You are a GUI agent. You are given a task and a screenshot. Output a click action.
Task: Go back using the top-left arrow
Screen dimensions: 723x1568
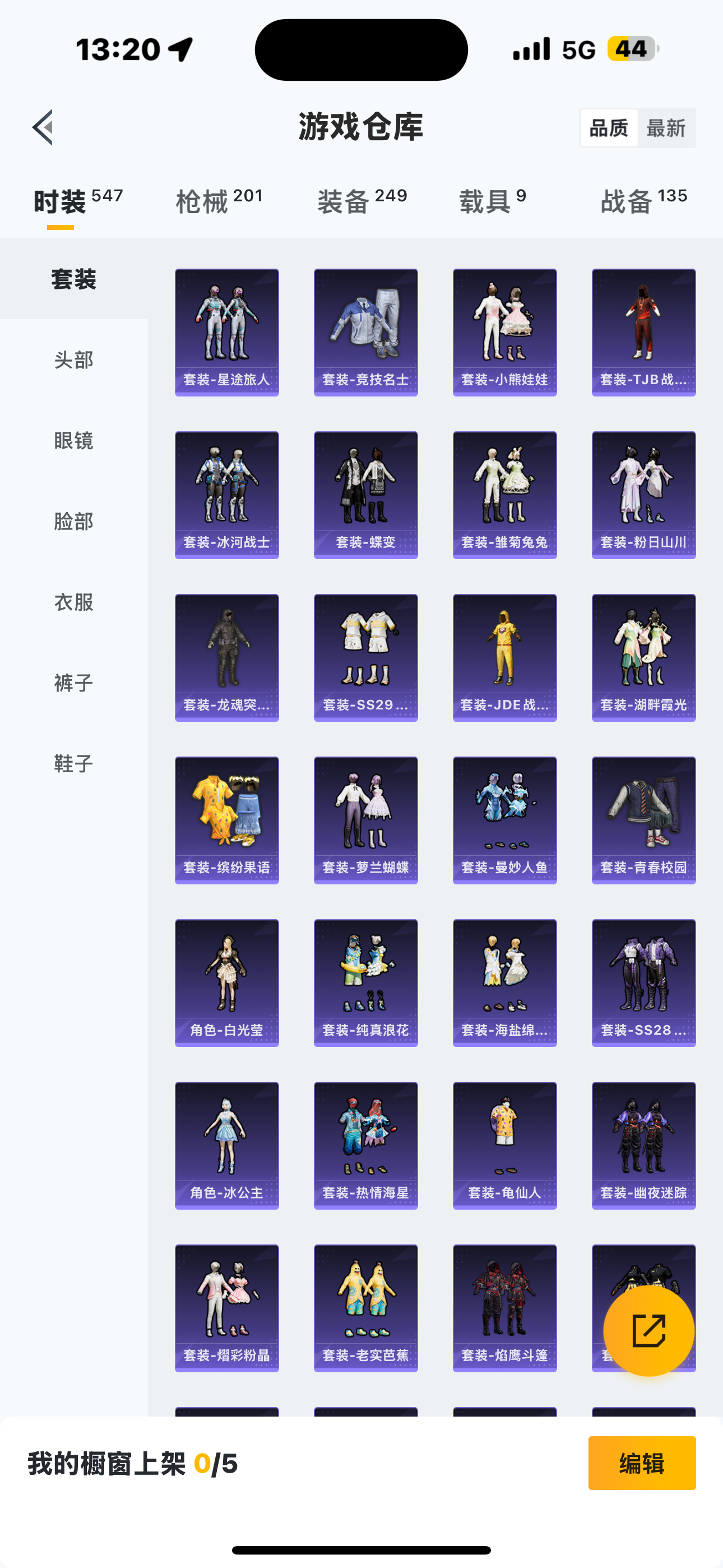click(x=43, y=128)
